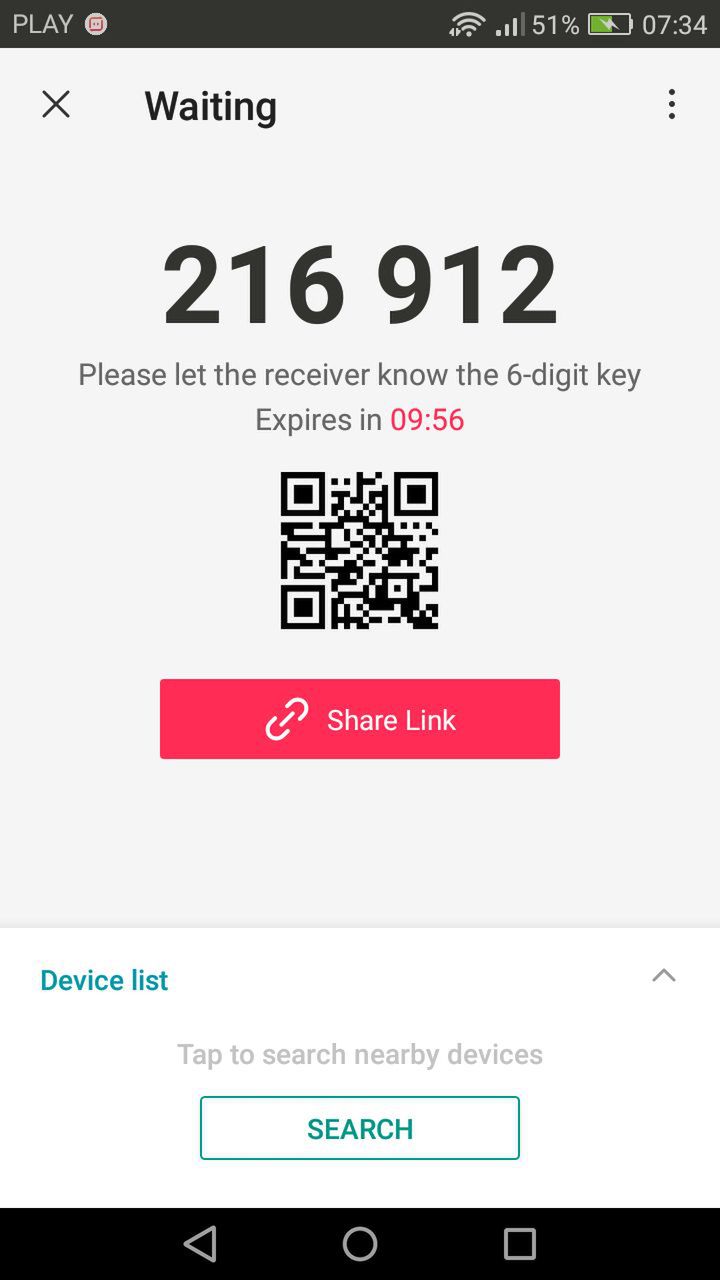
Task: Open the three-dot overflow menu
Action: (x=671, y=104)
